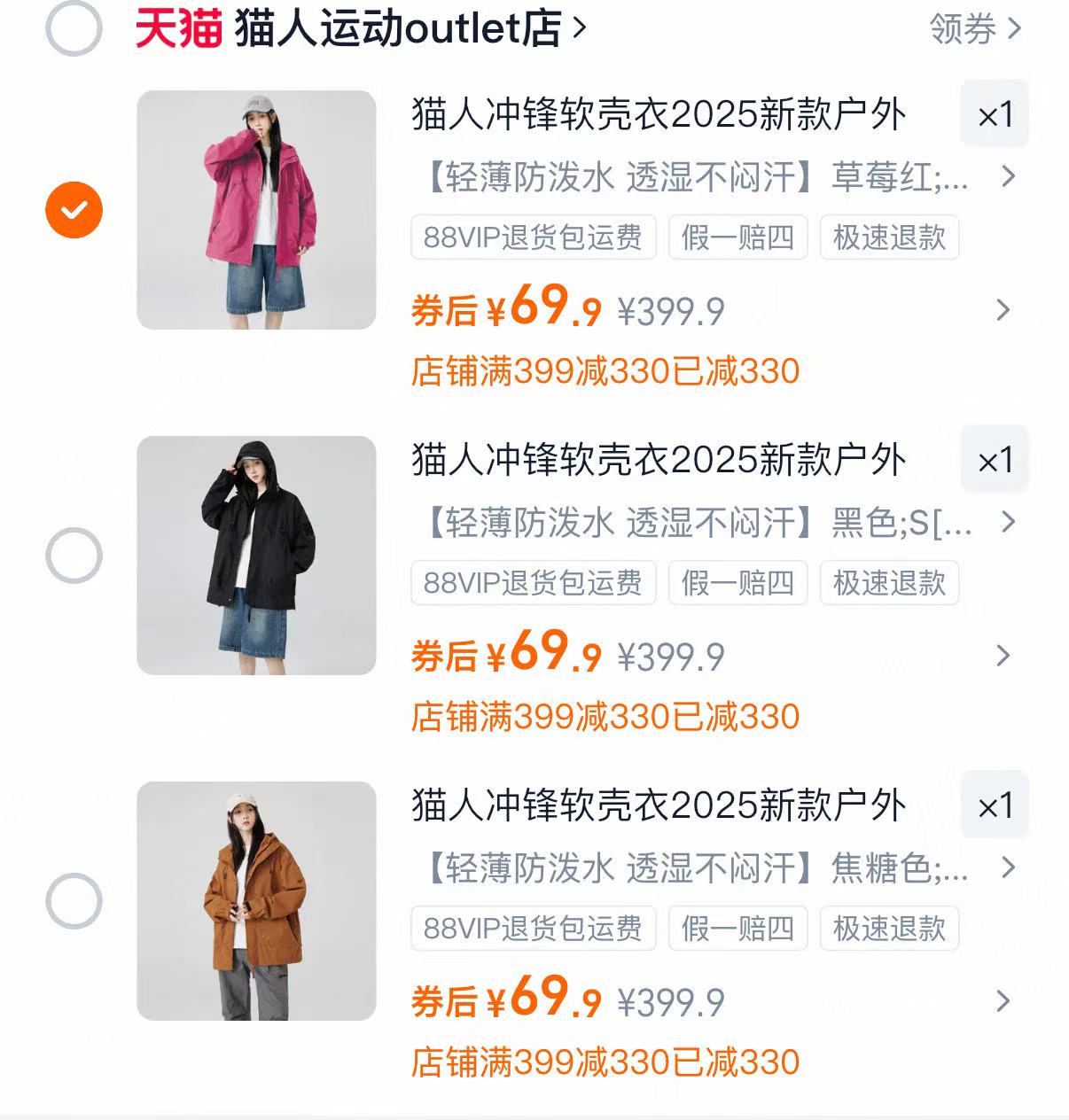This screenshot has width=1069, height=1120.
Task: Select the black jacket item checkbox
Action: [x=74, y=556]
